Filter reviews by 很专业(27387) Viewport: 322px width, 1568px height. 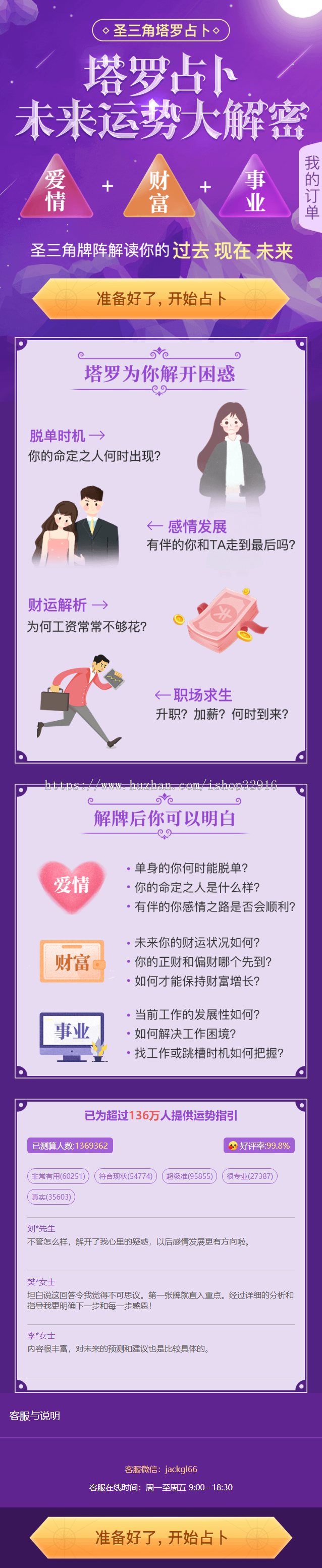249,1176
